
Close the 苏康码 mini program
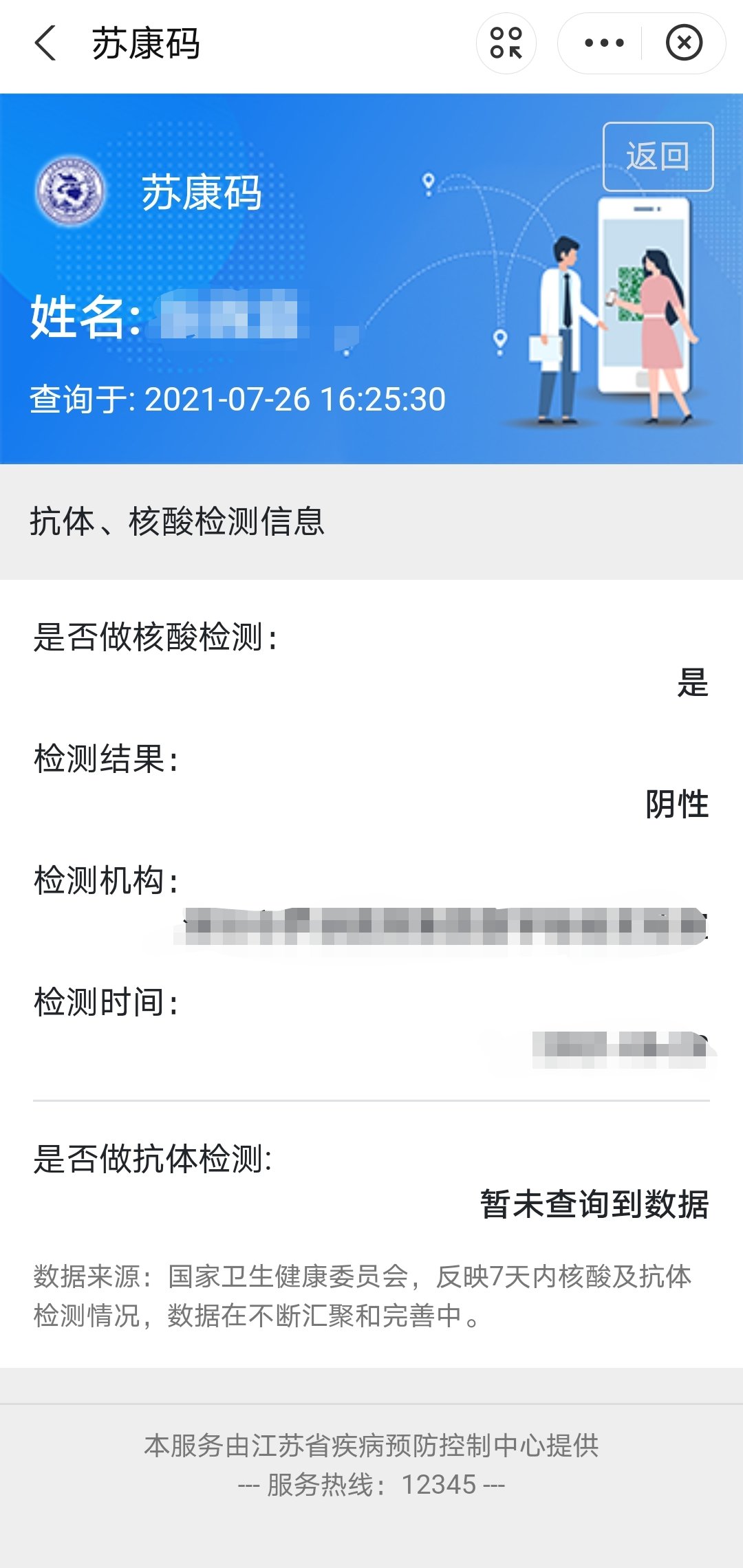684,43
